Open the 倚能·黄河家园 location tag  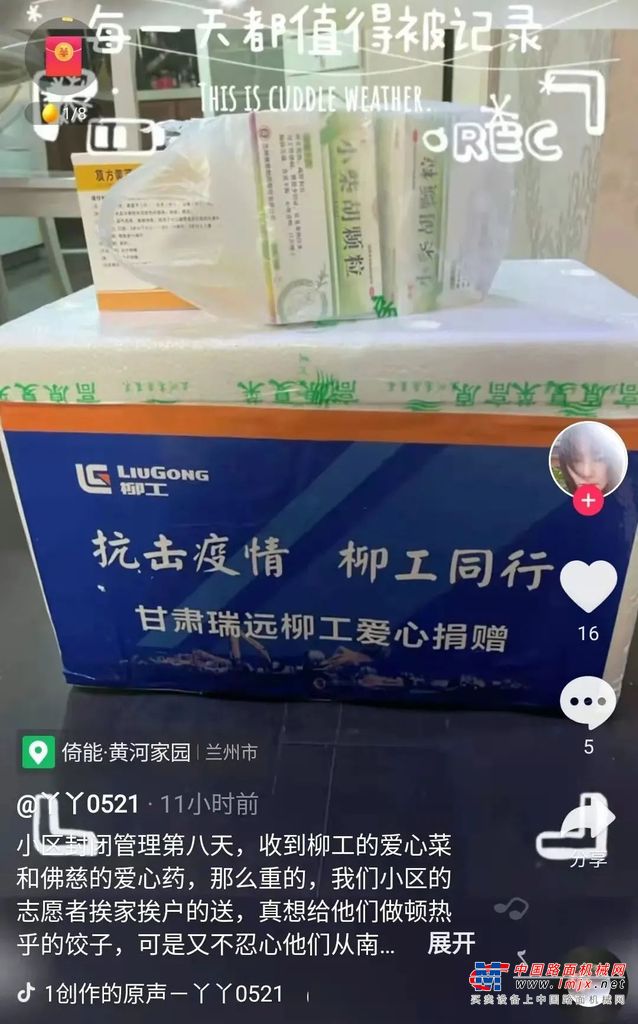(126, 752)
